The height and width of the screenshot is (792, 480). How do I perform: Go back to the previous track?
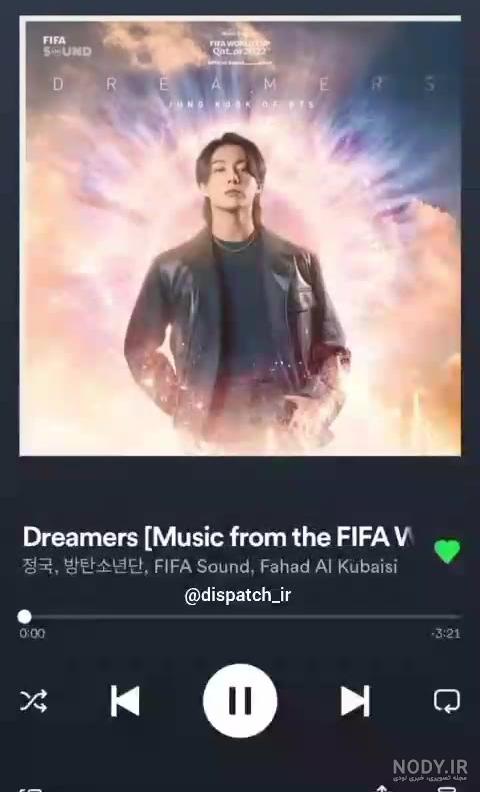coord(125,701)
